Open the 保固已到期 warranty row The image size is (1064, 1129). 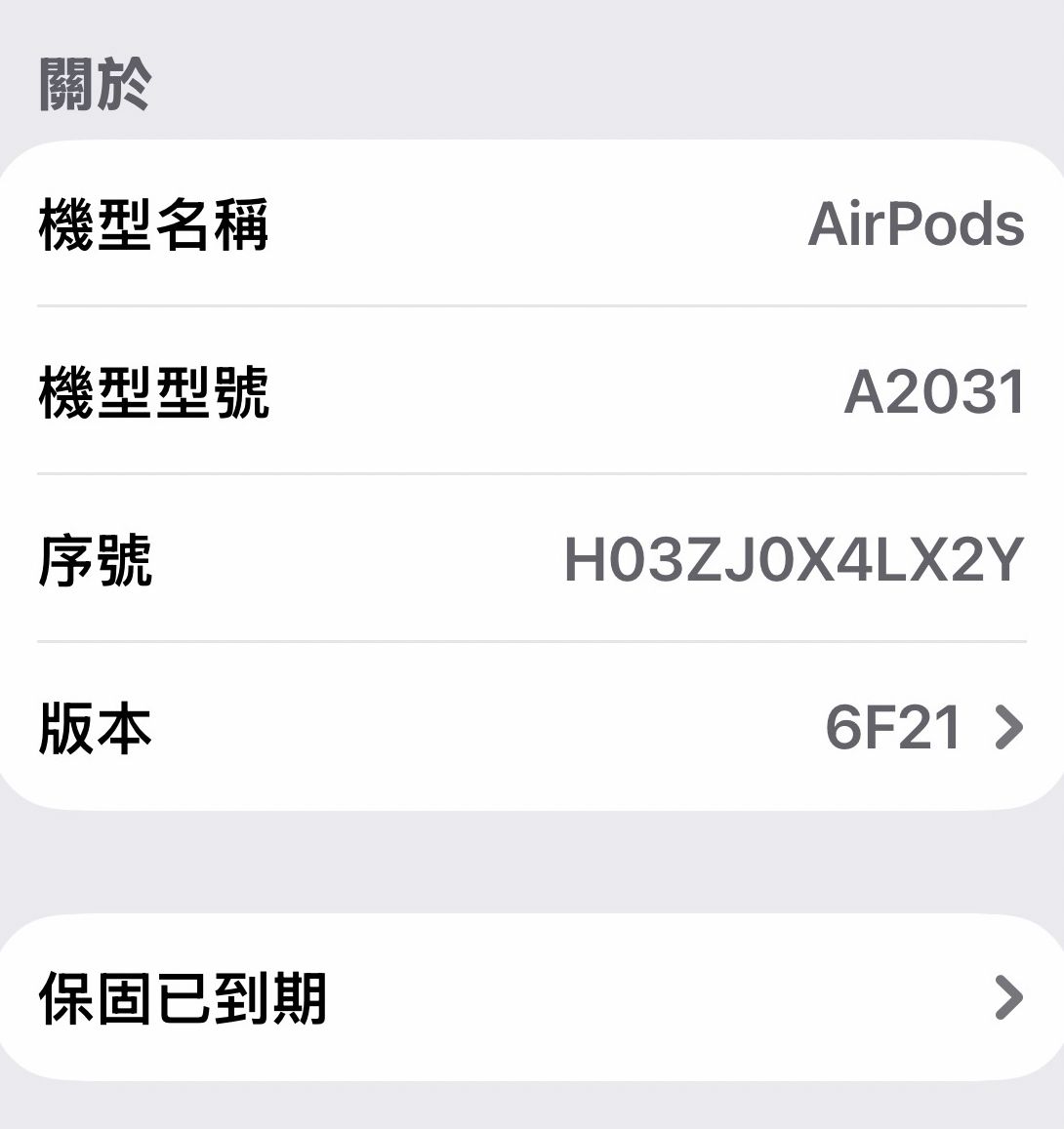532,997
